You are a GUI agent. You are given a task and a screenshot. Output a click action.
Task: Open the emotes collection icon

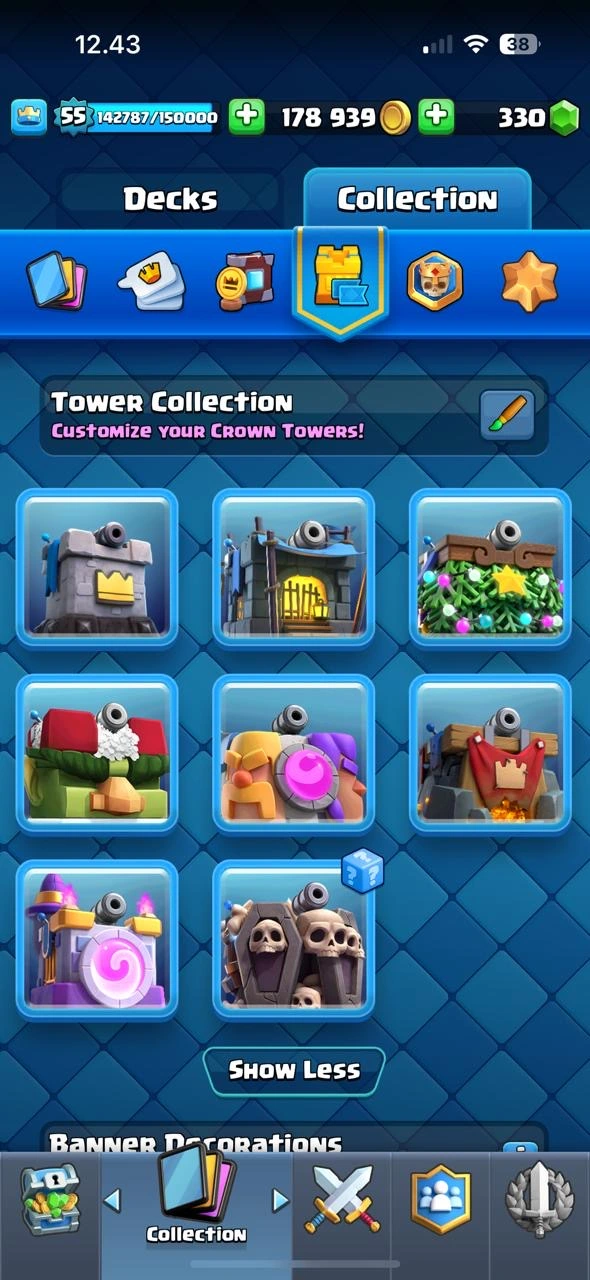coord(150,280)
